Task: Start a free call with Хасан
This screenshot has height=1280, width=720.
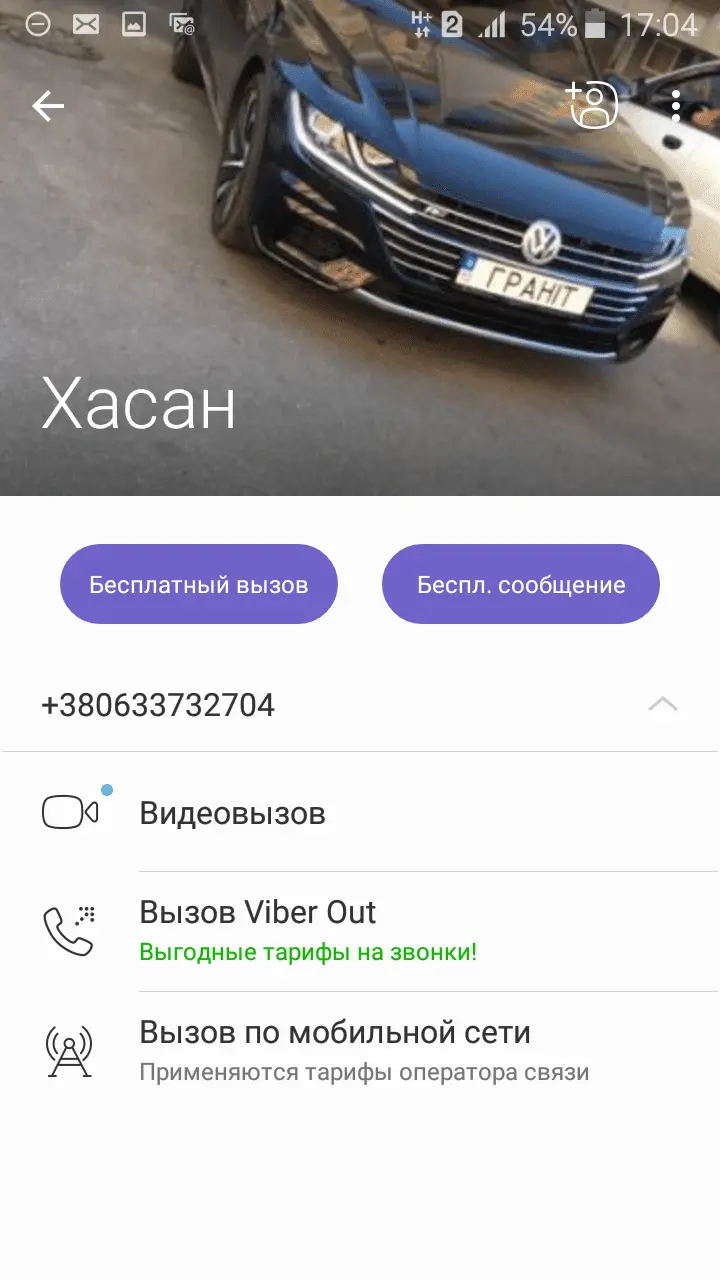Action: click(199, 585)
